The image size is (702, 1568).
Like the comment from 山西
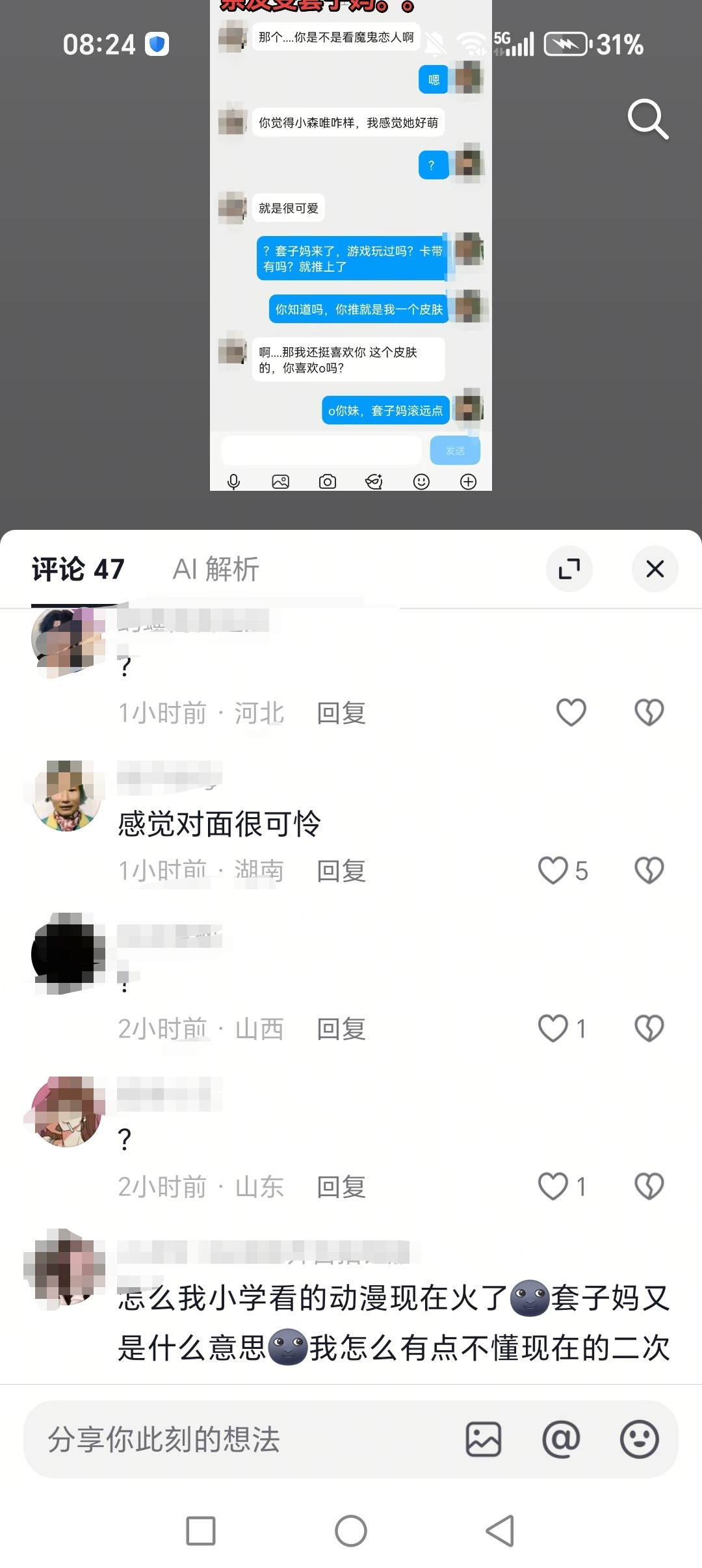pyautogui.click(x=553, y=1028)
